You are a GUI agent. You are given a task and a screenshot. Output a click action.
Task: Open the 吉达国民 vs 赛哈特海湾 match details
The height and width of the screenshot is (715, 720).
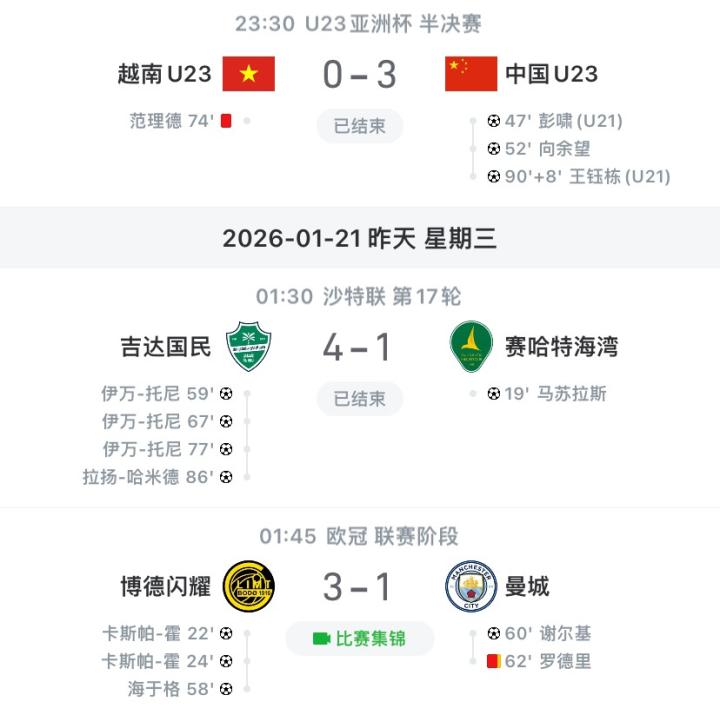360,347
